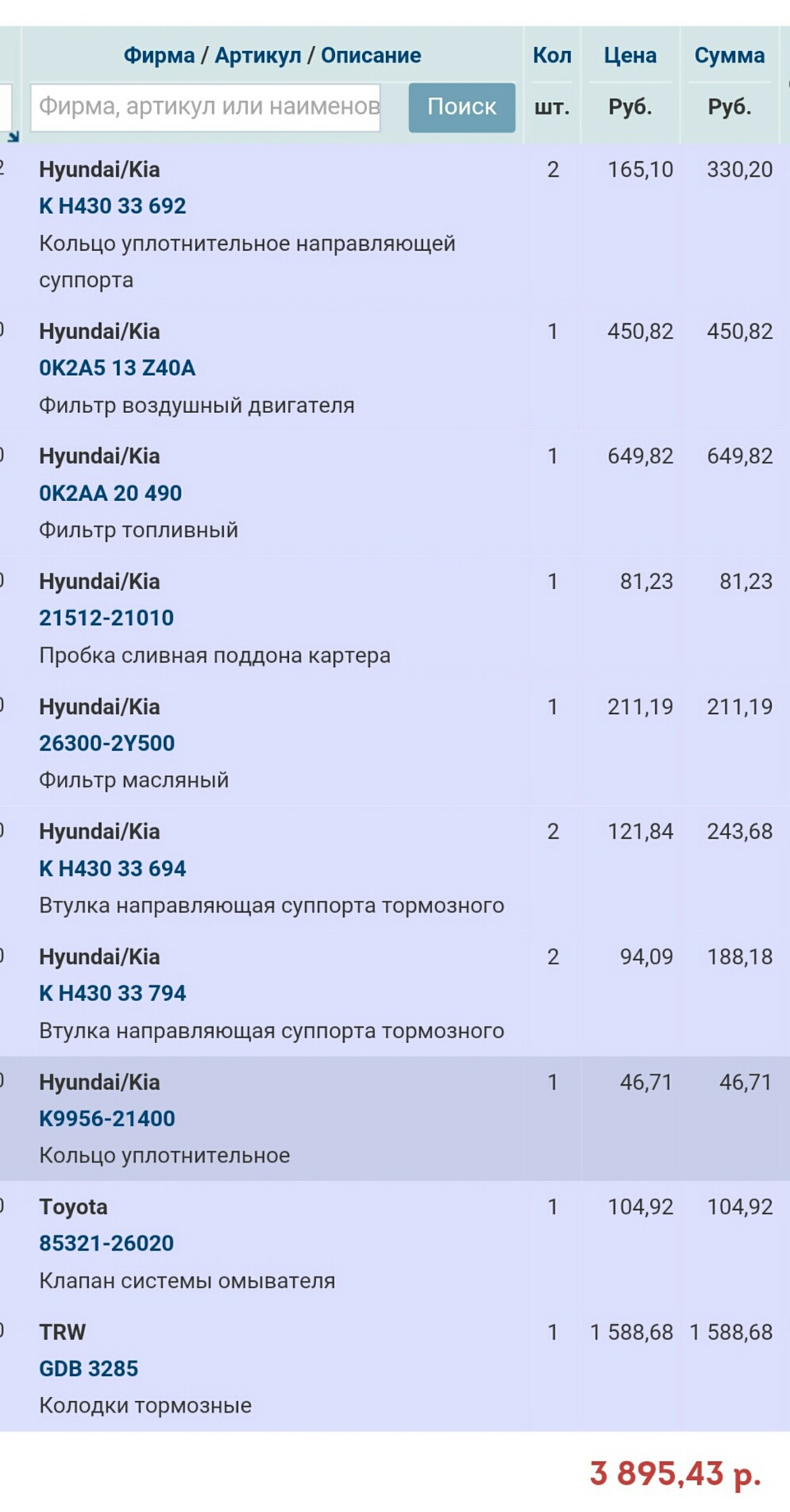The height and width of the screenshot is (1512, 790).
Task: Open part number K H430 33 692
Action: tap(113, 206)
